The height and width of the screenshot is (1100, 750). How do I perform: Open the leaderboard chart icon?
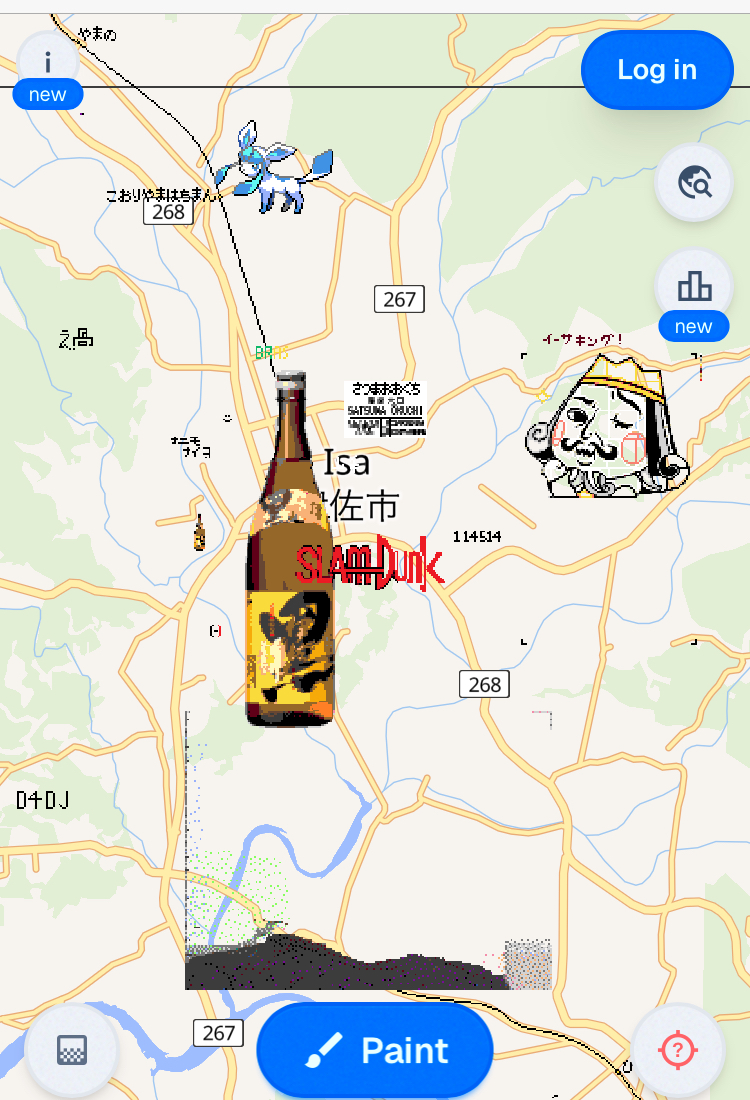694,287
